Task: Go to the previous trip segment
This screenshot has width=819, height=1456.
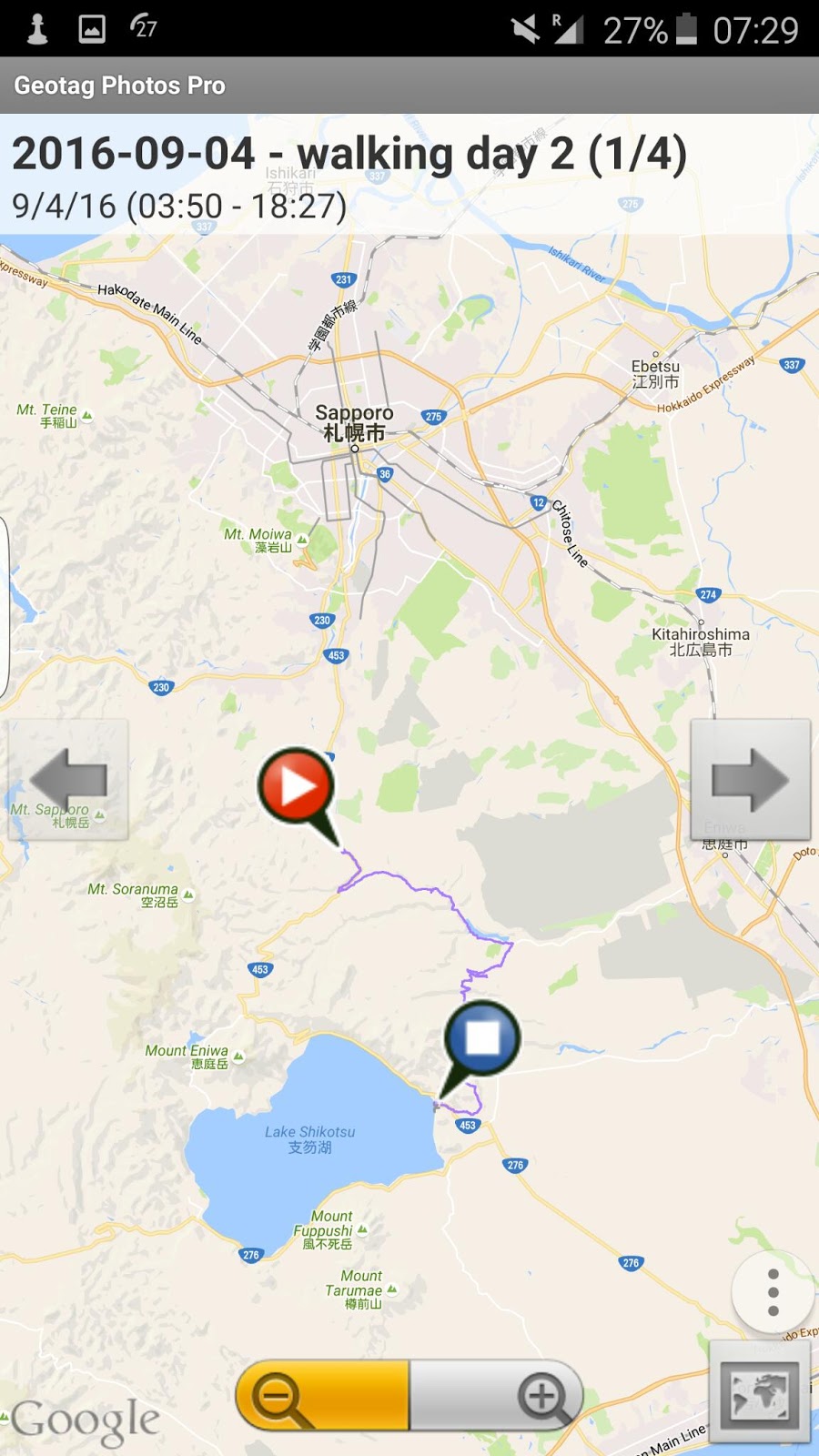Action: tap(68, 779)
